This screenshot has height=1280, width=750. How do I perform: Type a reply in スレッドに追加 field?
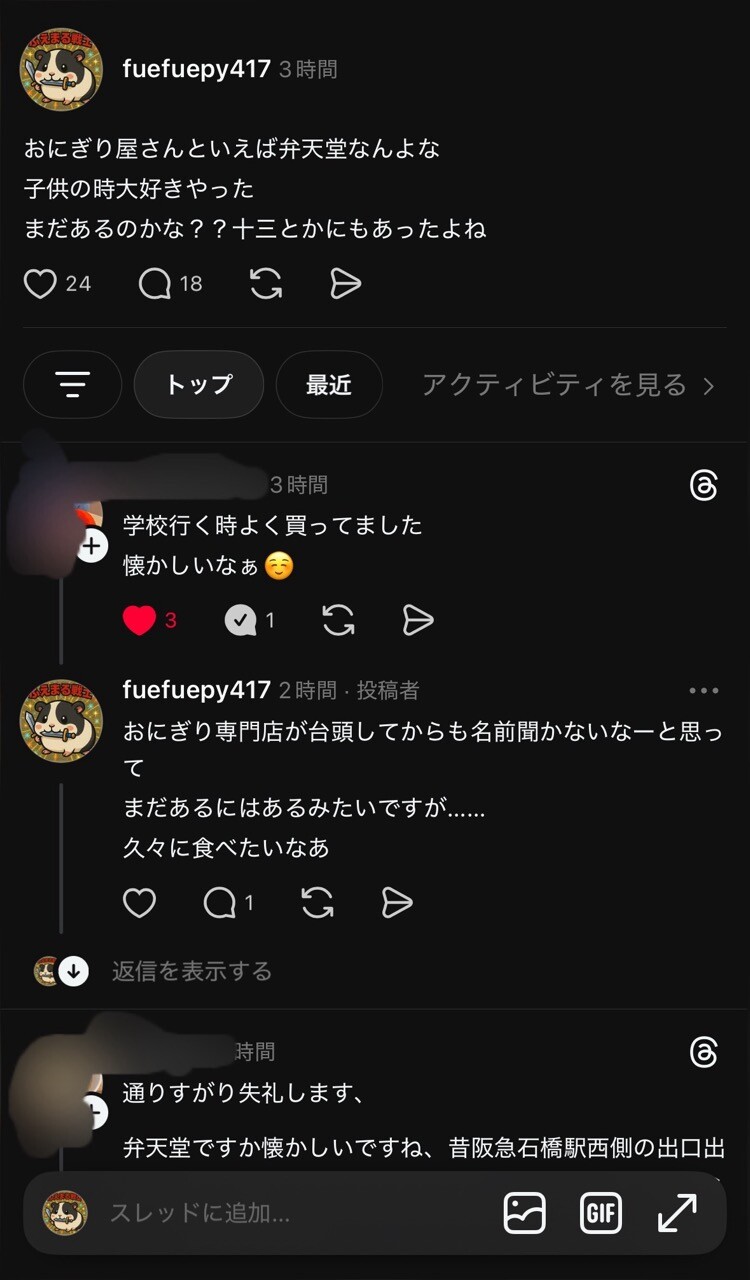pos(290,1214)
